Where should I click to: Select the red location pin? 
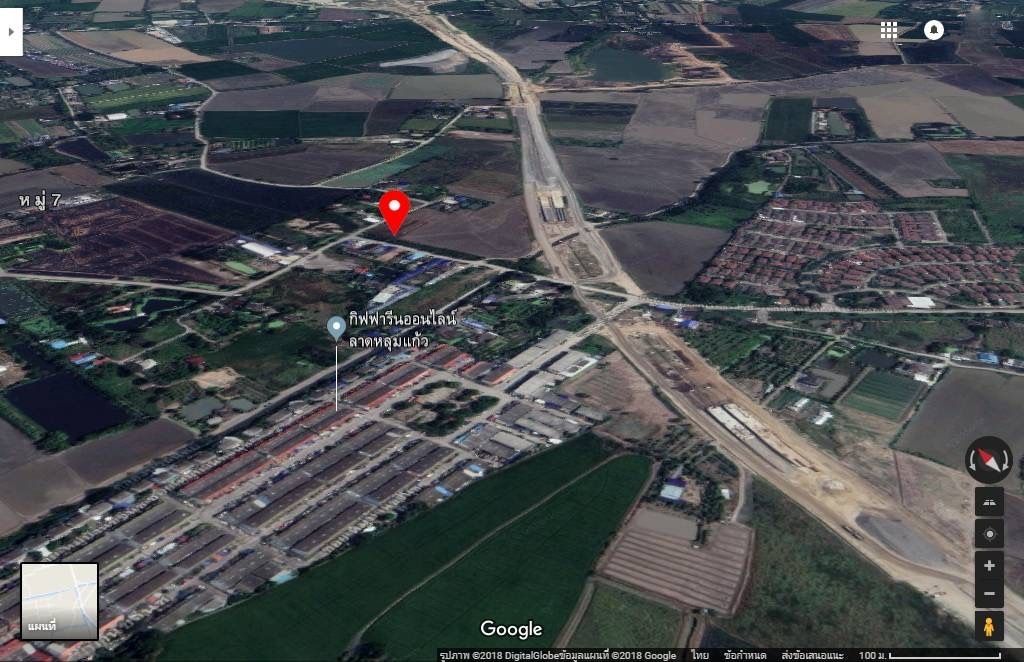[x=395, y=209]
